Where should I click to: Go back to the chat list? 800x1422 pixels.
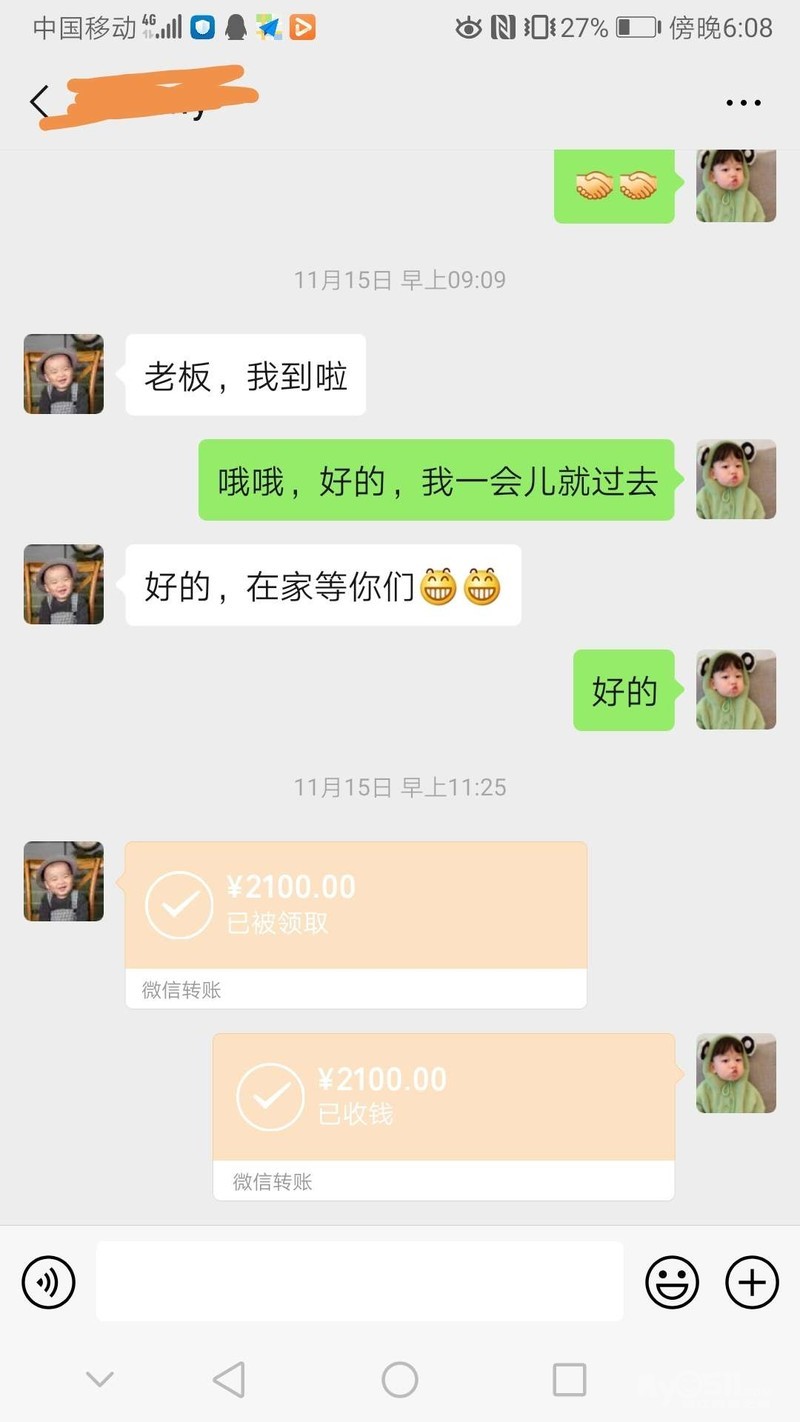(x=39, y=102)
